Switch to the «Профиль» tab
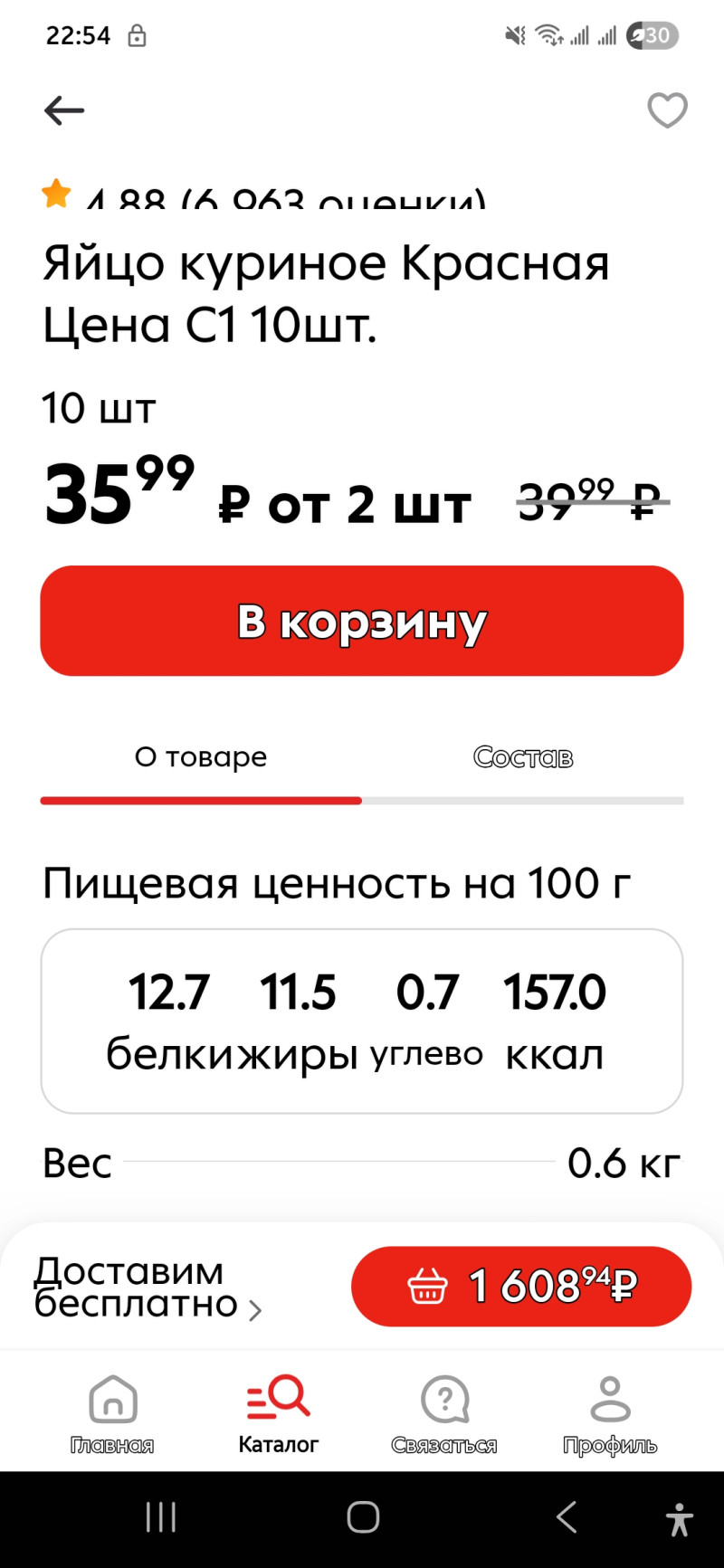Image resolution: width=724 pixels, height=1568 pixels. click(x=610, y=1413)
